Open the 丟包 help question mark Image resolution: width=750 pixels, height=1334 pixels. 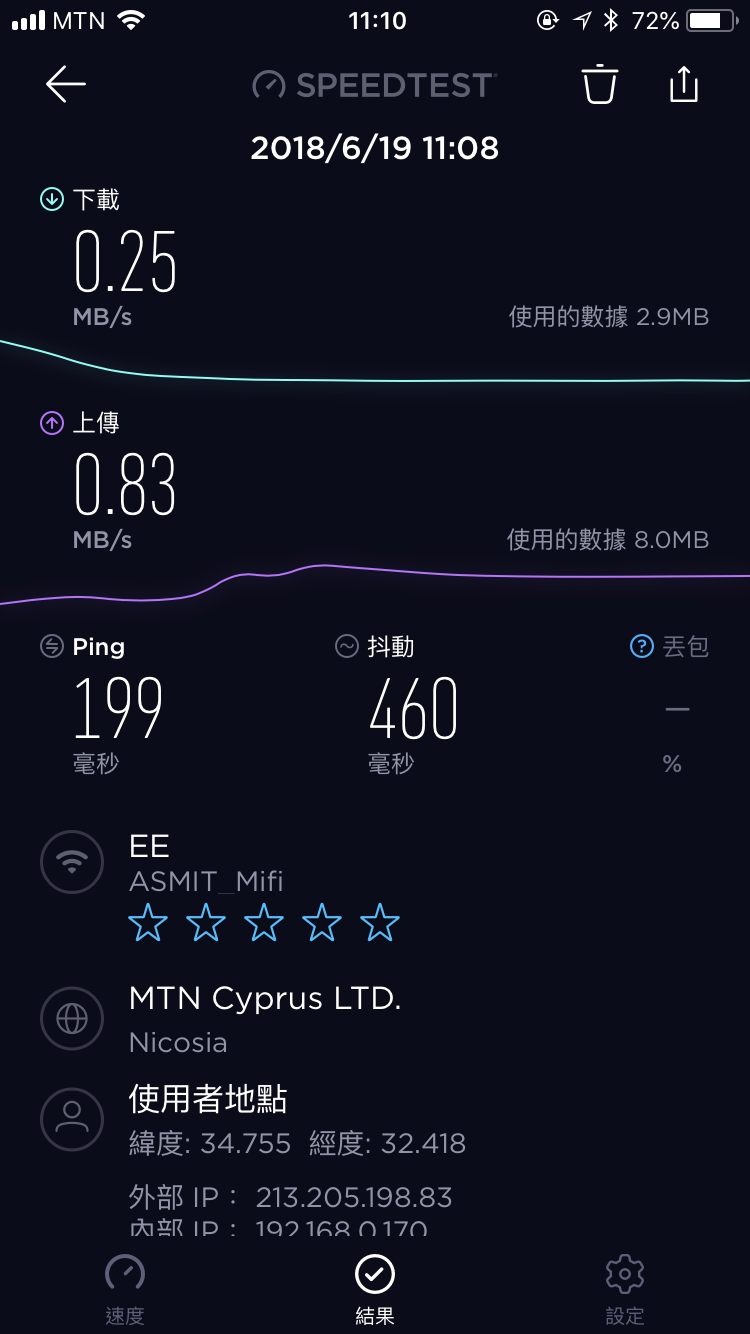pos(641,647)
